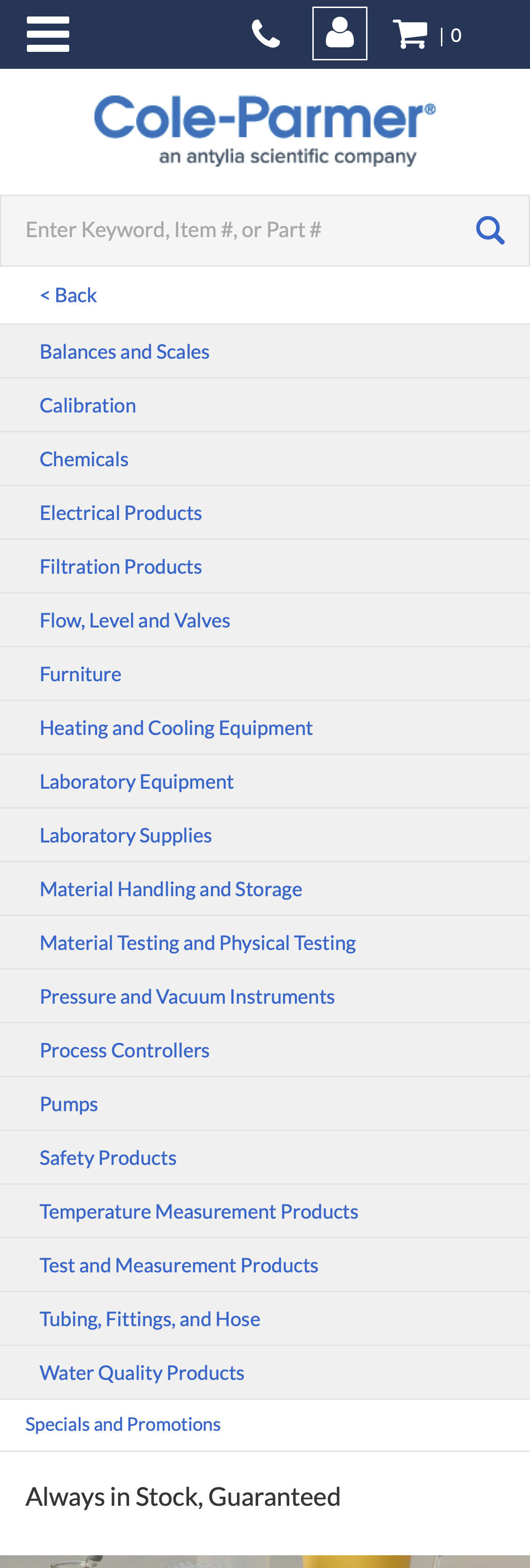Open Heating and Cooling Equipment
The width and height of the screenshot is (530, 1568).
[x=176, y=727]
